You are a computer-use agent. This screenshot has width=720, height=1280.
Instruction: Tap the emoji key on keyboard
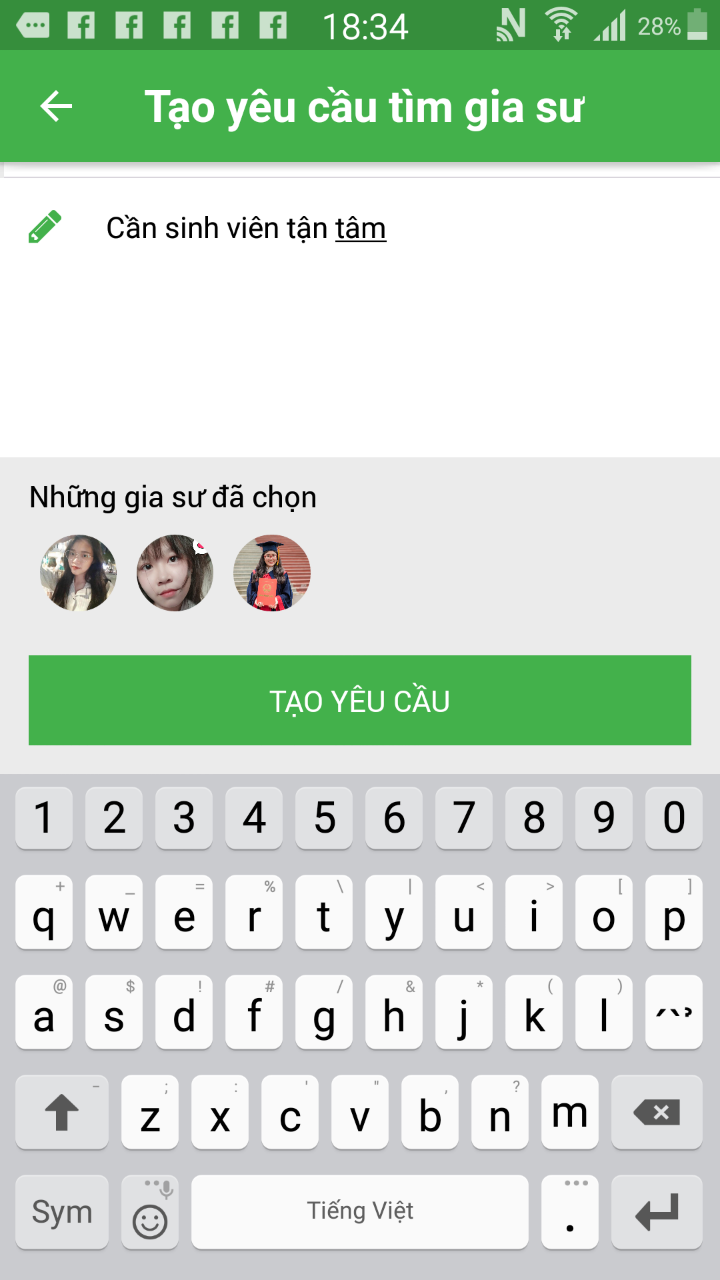[150, 1212]
